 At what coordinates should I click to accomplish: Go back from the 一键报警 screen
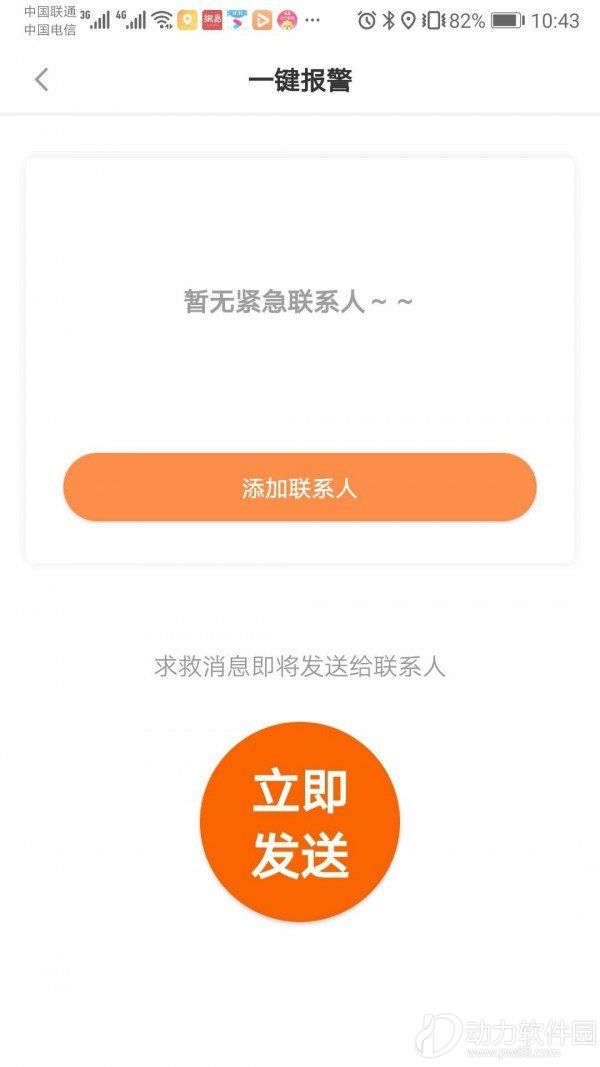click(x=41, y=81)
